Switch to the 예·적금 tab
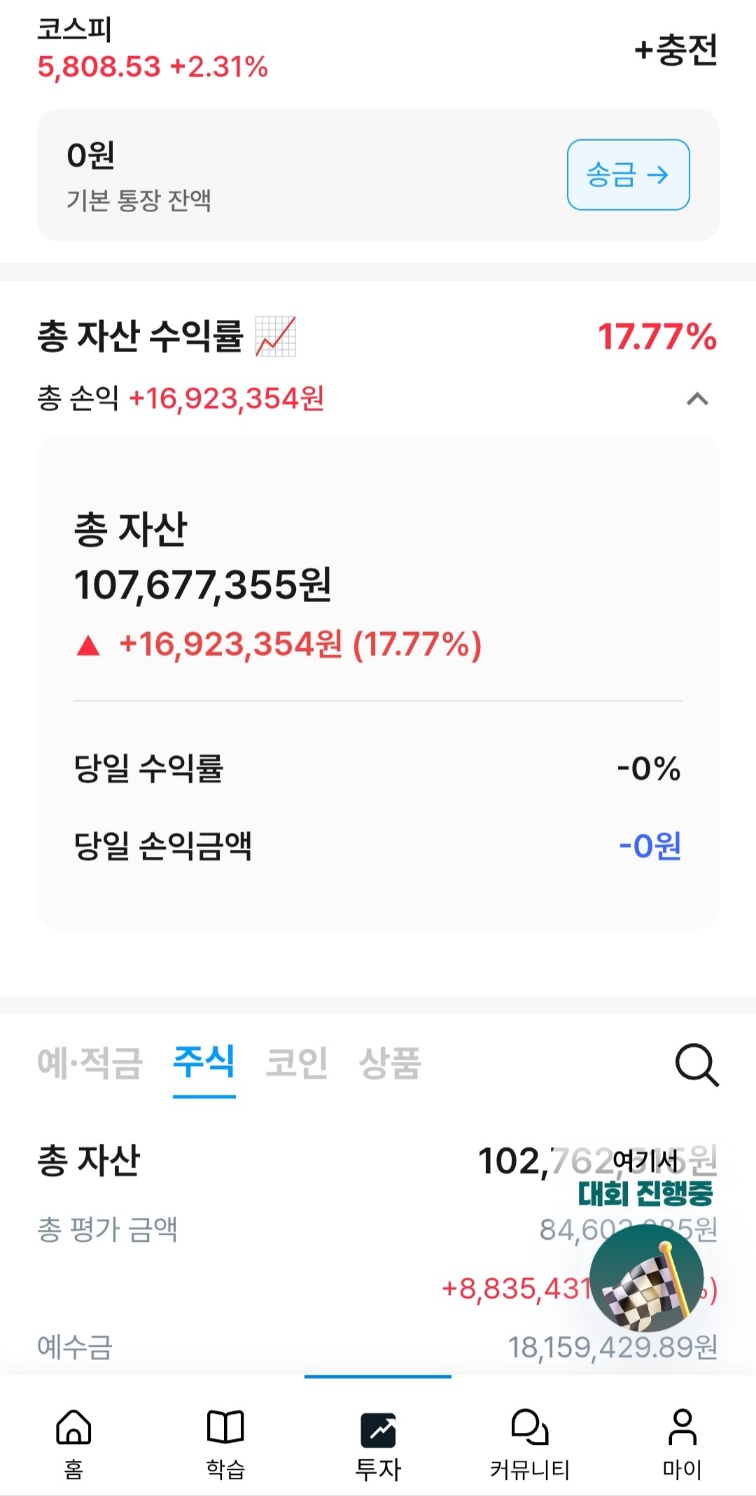756x1496 pixels. click(x=90, y=1063)
